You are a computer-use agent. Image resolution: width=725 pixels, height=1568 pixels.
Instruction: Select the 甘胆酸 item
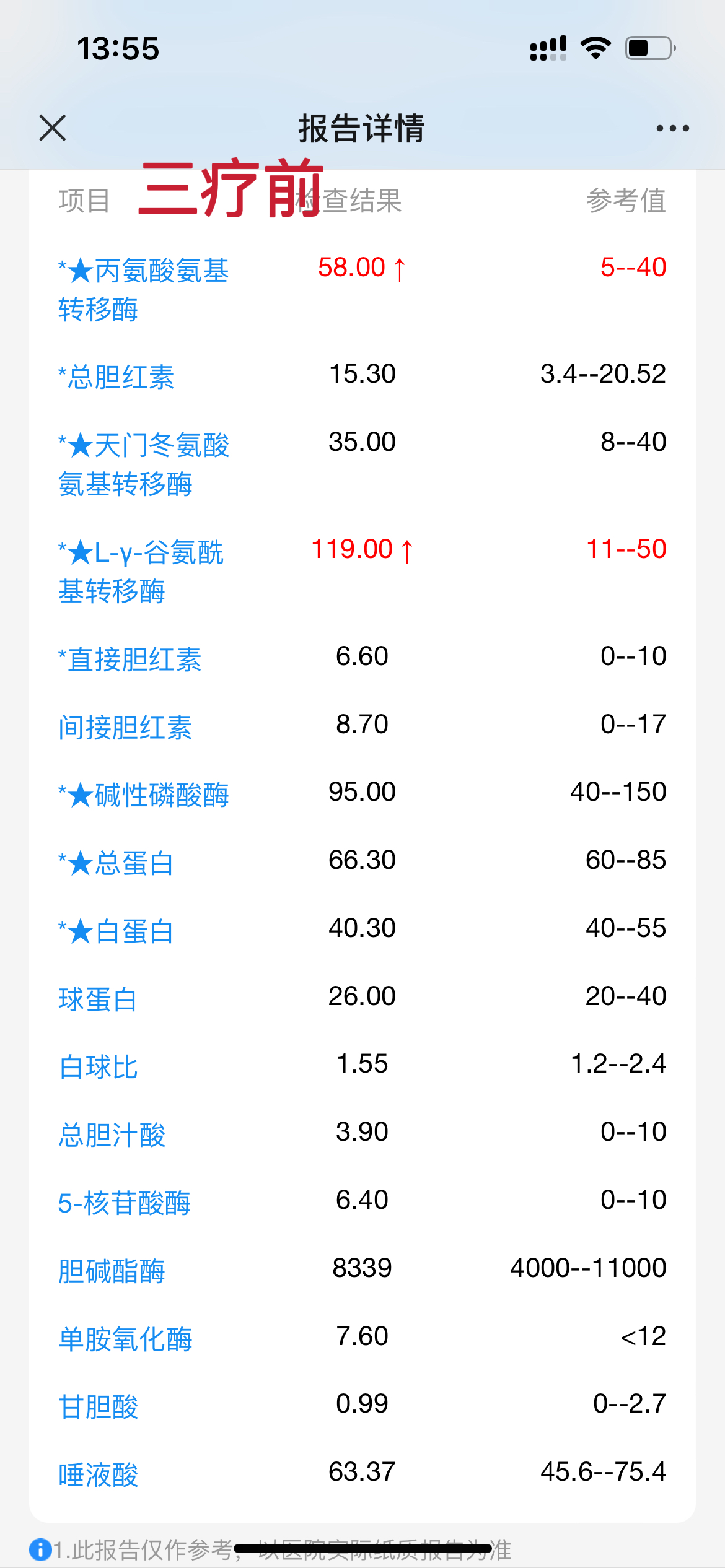click(98, 1406)
